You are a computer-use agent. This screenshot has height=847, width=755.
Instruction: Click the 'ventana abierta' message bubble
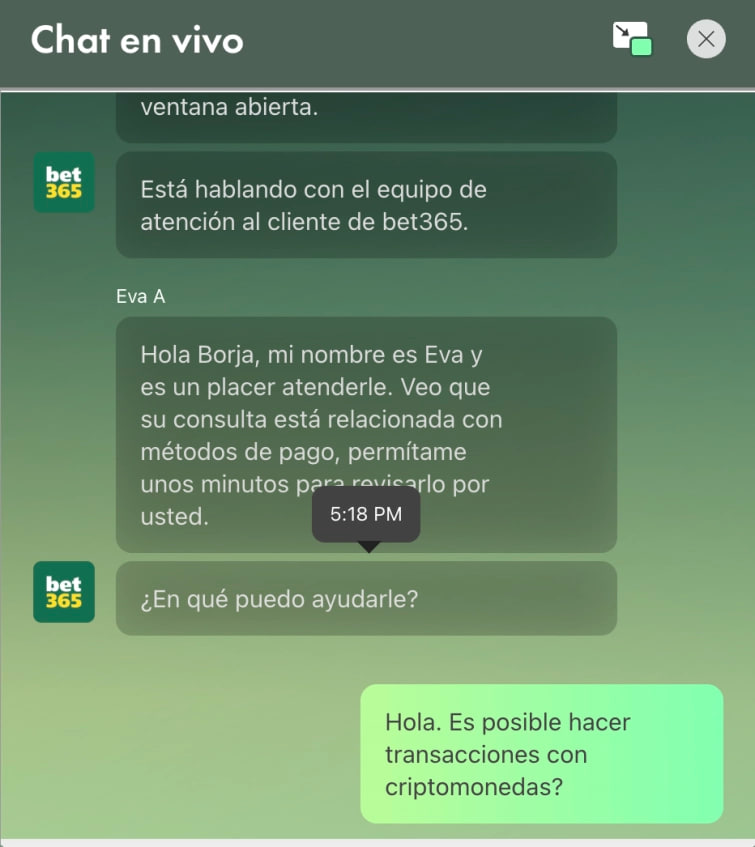point(367,110)
